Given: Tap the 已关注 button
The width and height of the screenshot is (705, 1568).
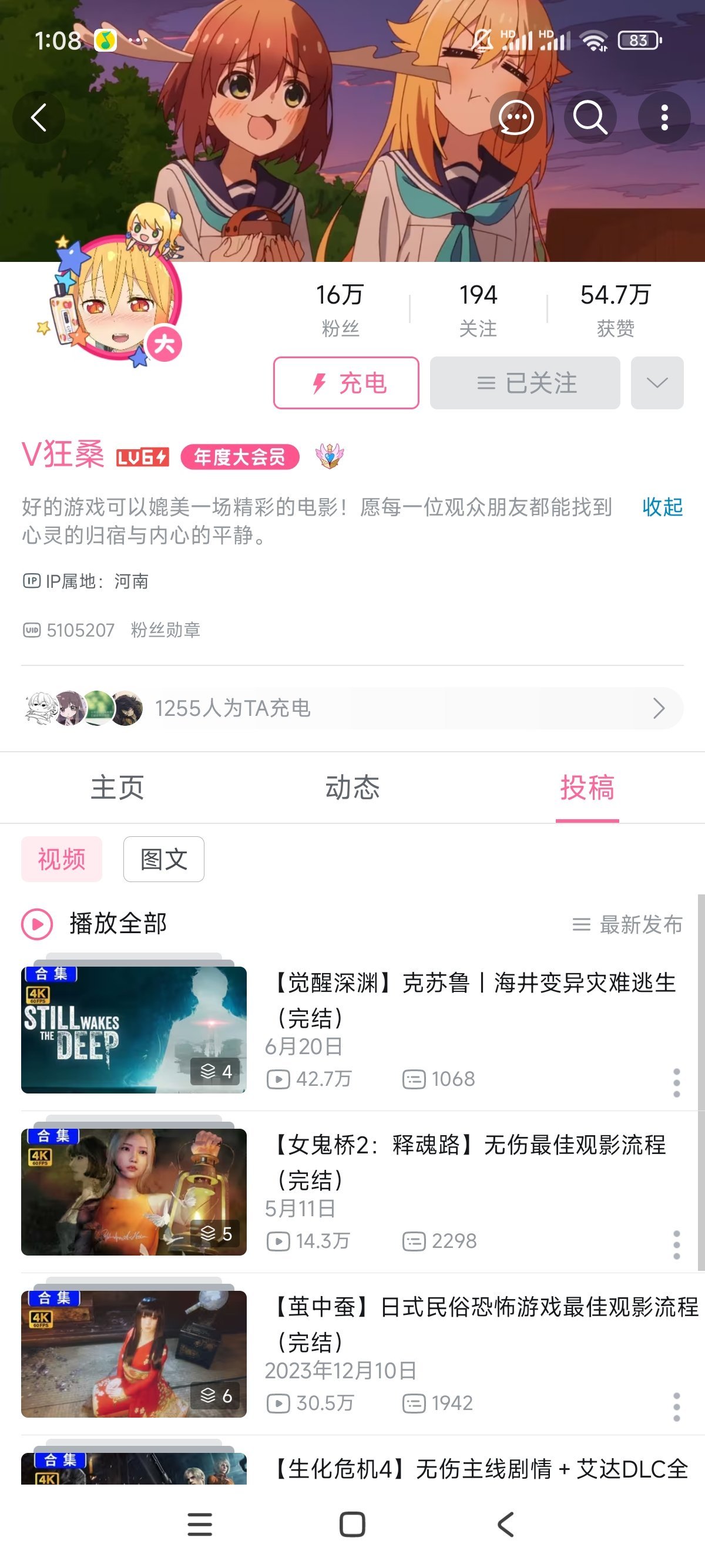Looking at the screenshot, I should 525,383.
